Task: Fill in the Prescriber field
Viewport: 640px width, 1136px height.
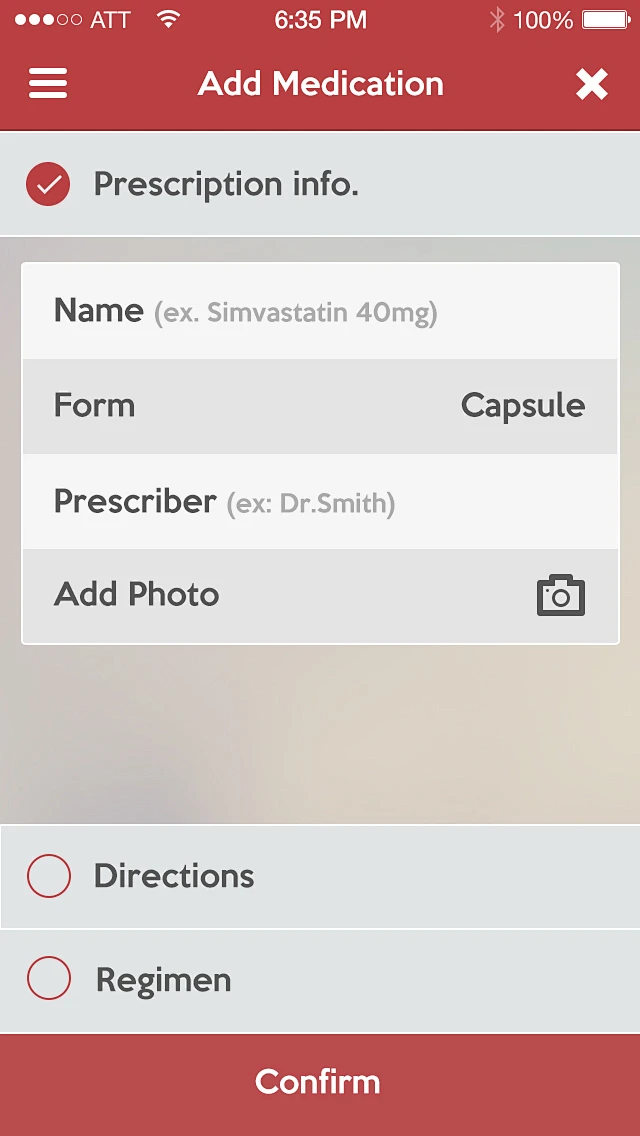Action: [x=320, y=501]
